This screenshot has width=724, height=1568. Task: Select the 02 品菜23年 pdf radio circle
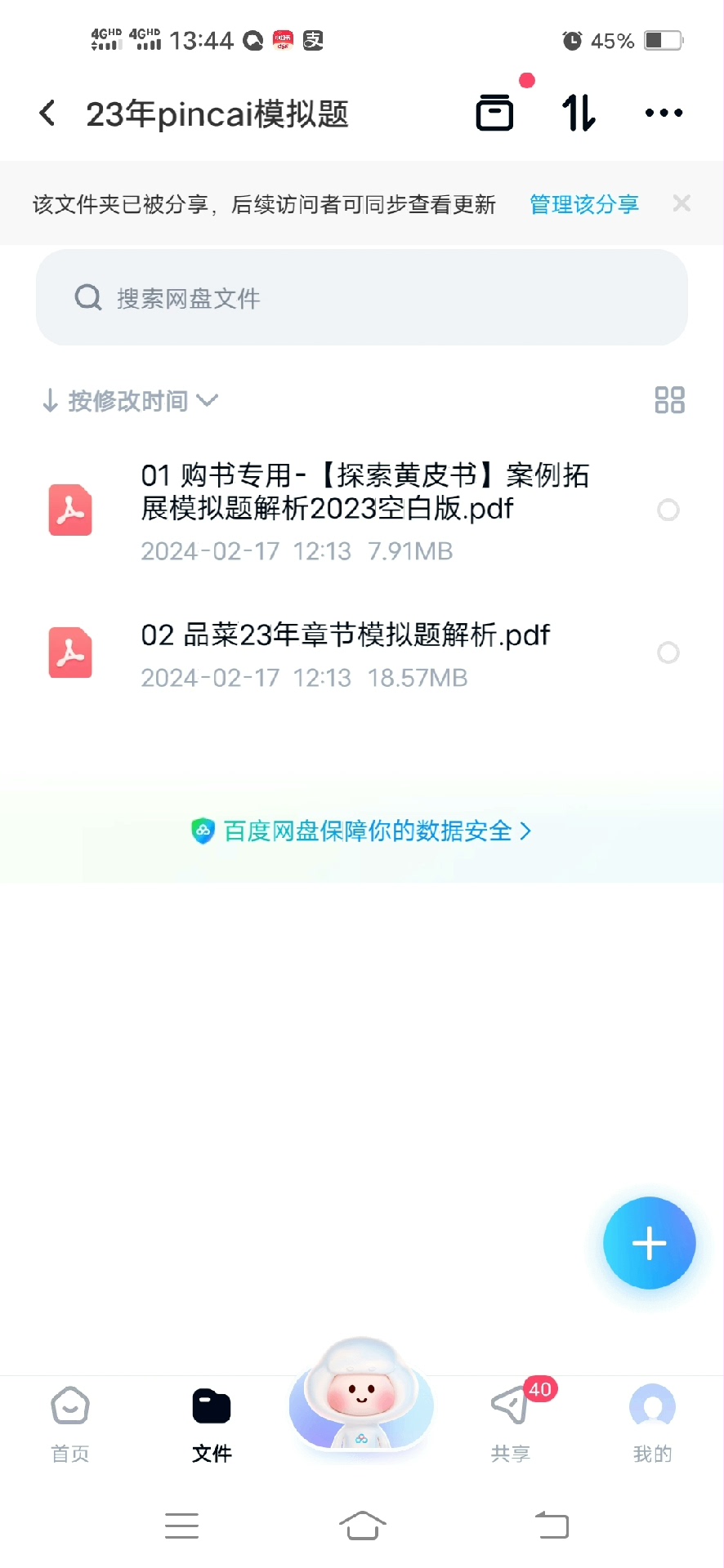point(668,653)
